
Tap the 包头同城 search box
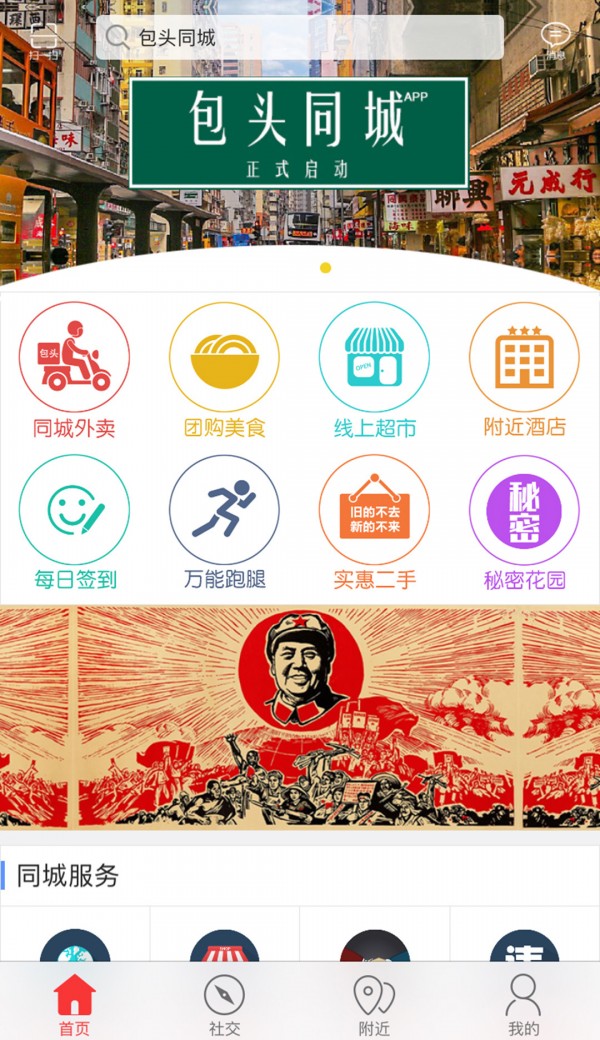tap(300, 38)
